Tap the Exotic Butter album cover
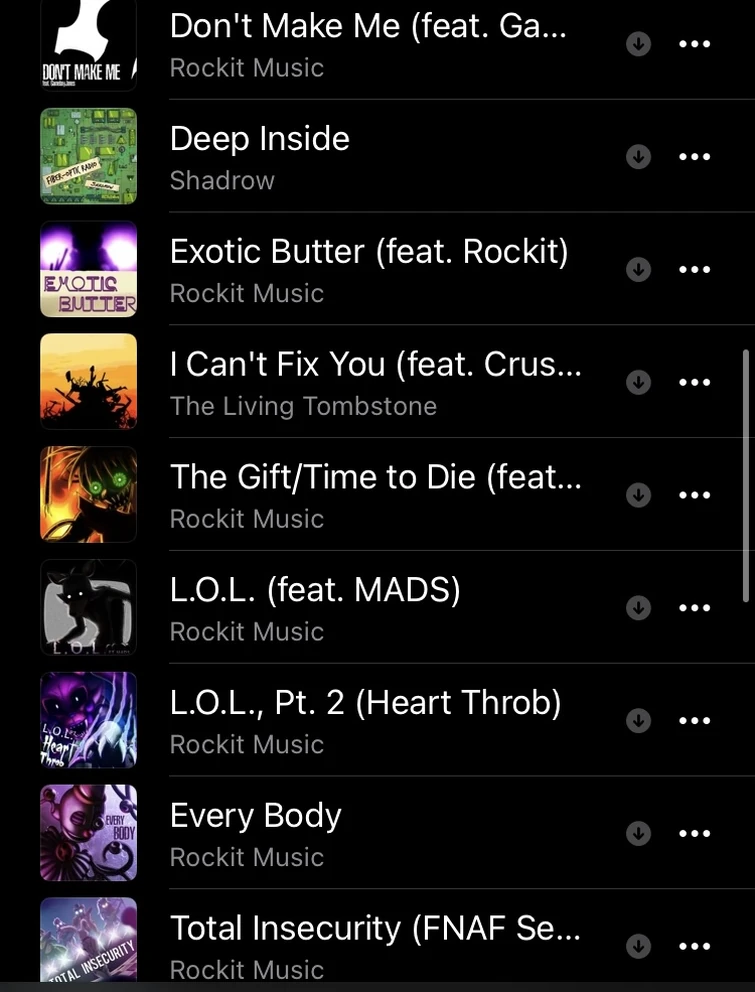The height and width of the screenshot is (992, 755). click(x=88, y=269)
